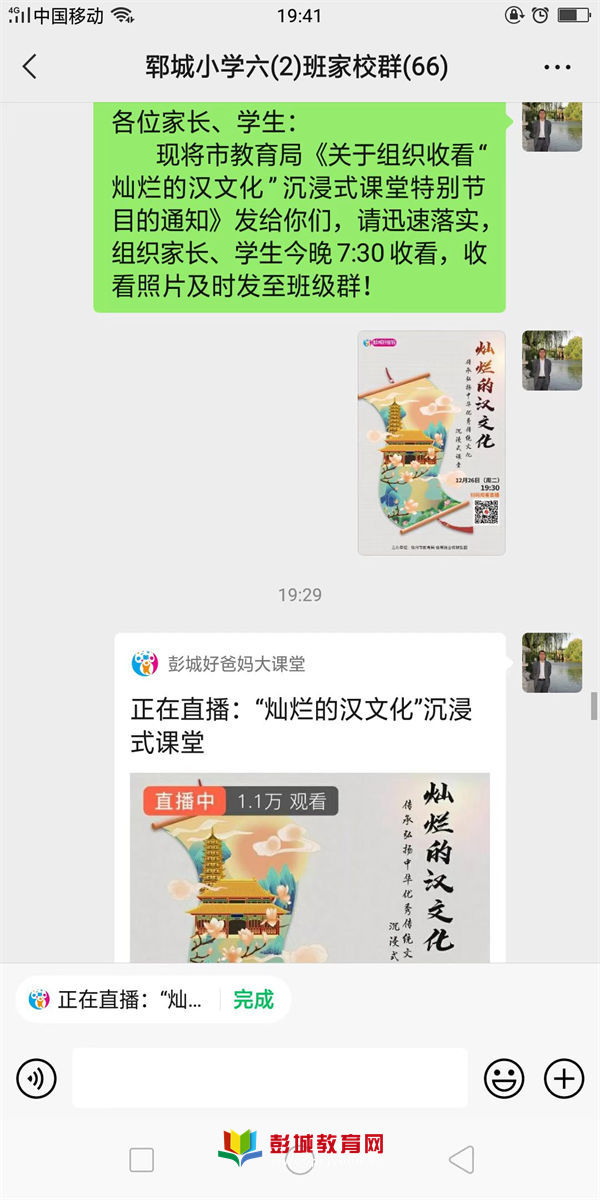
Task: Open the 正在直播 shared live stream card
Action: pos(310,800)
